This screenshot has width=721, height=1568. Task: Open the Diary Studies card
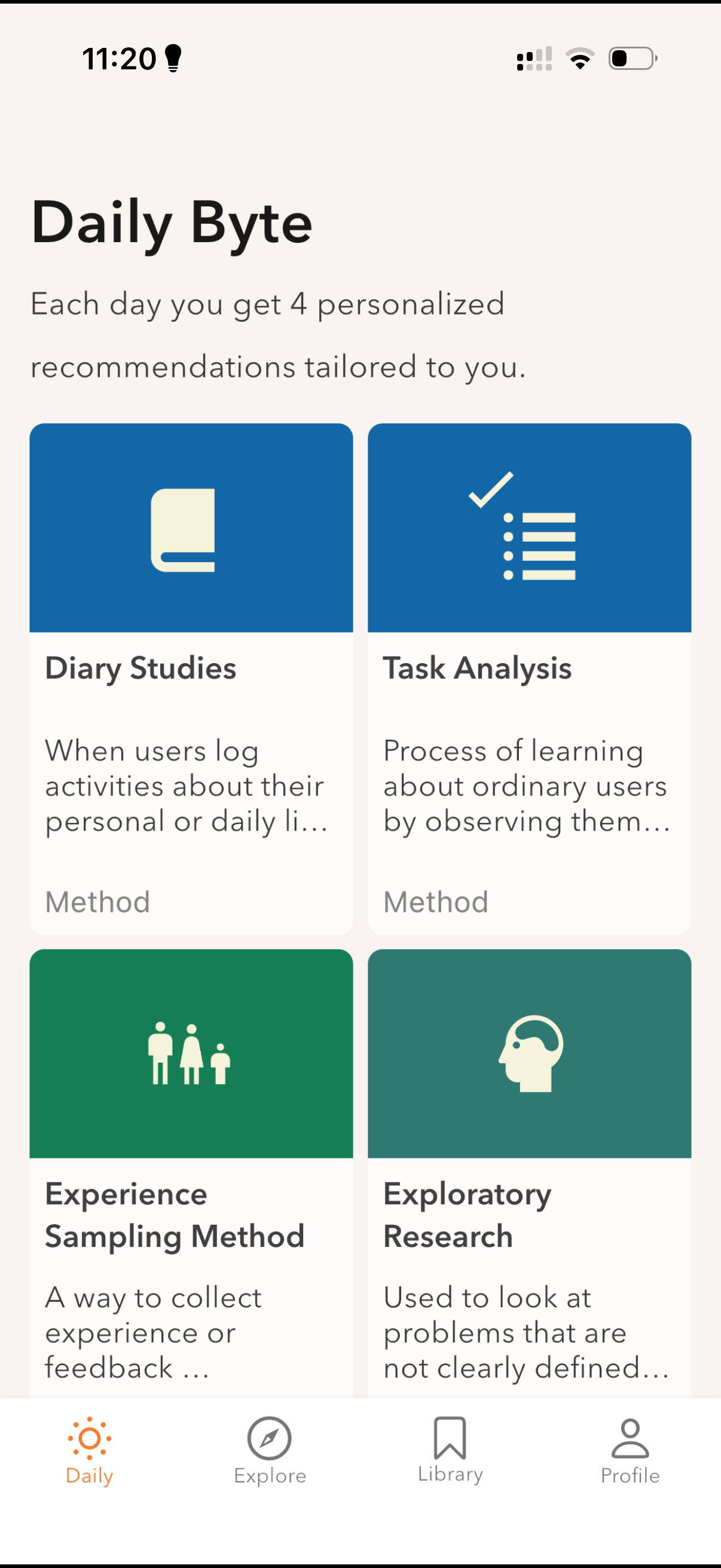(x=191, y=679)
